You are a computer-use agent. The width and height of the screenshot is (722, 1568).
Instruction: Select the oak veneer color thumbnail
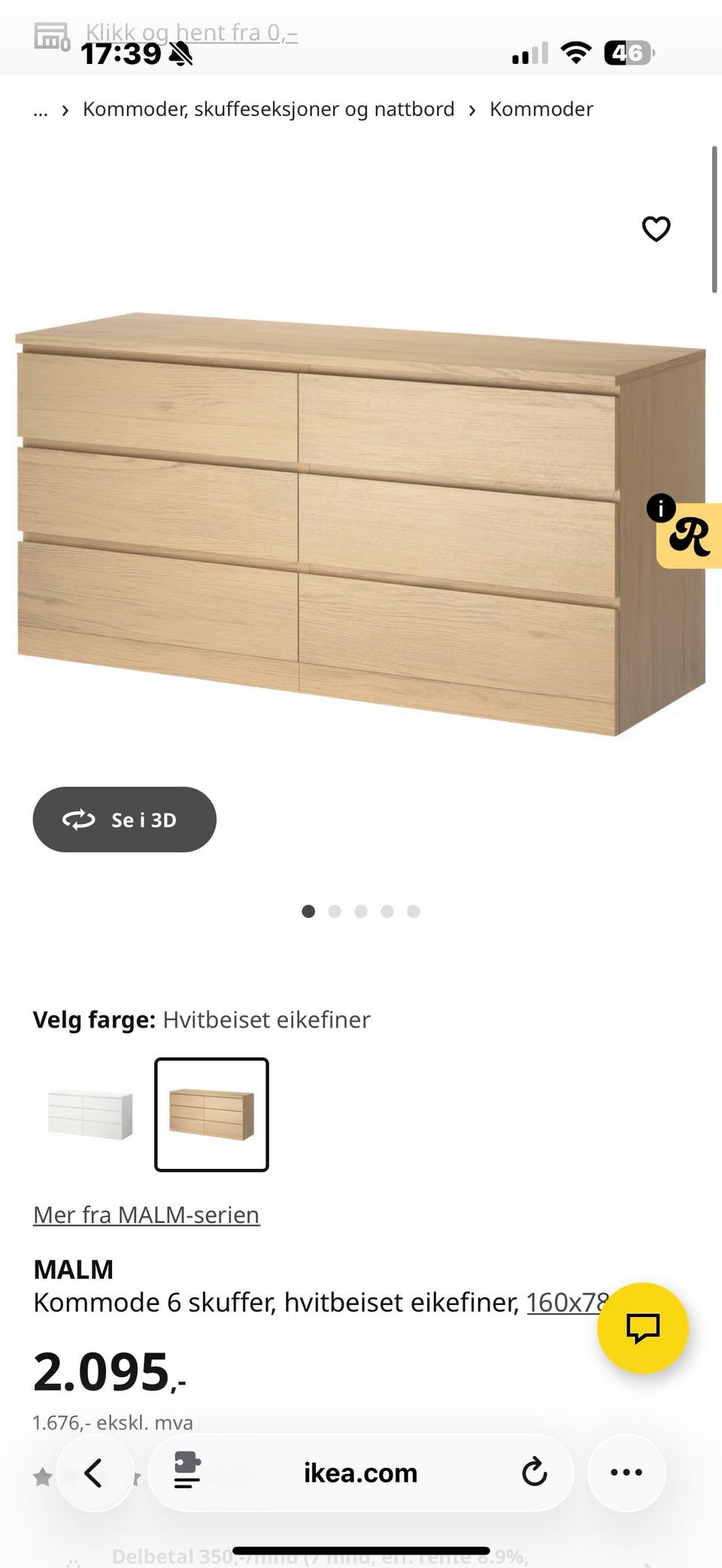211,1115
